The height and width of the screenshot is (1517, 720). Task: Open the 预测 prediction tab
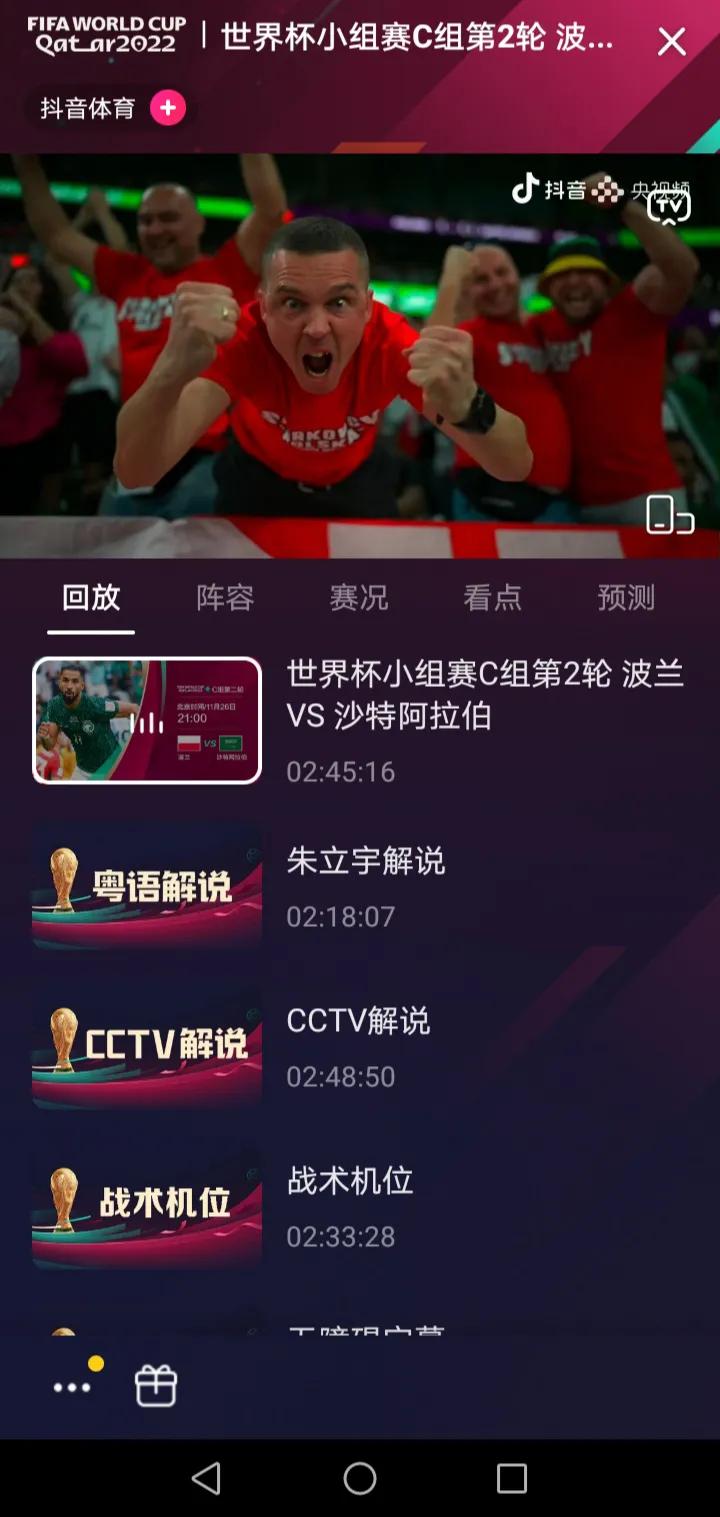(625, 598)
